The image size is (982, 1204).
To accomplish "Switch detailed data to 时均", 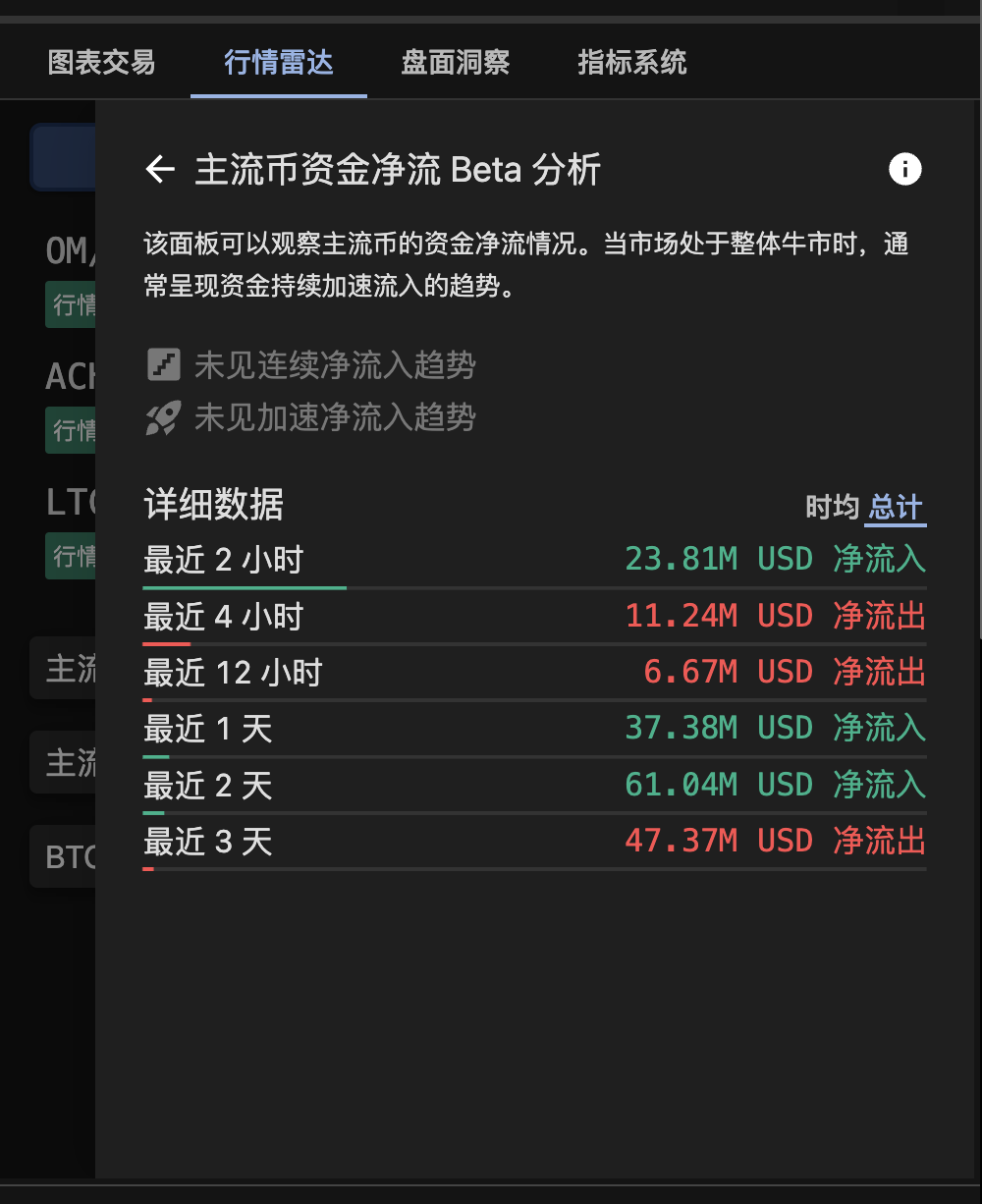I will [x=832, y=507].
